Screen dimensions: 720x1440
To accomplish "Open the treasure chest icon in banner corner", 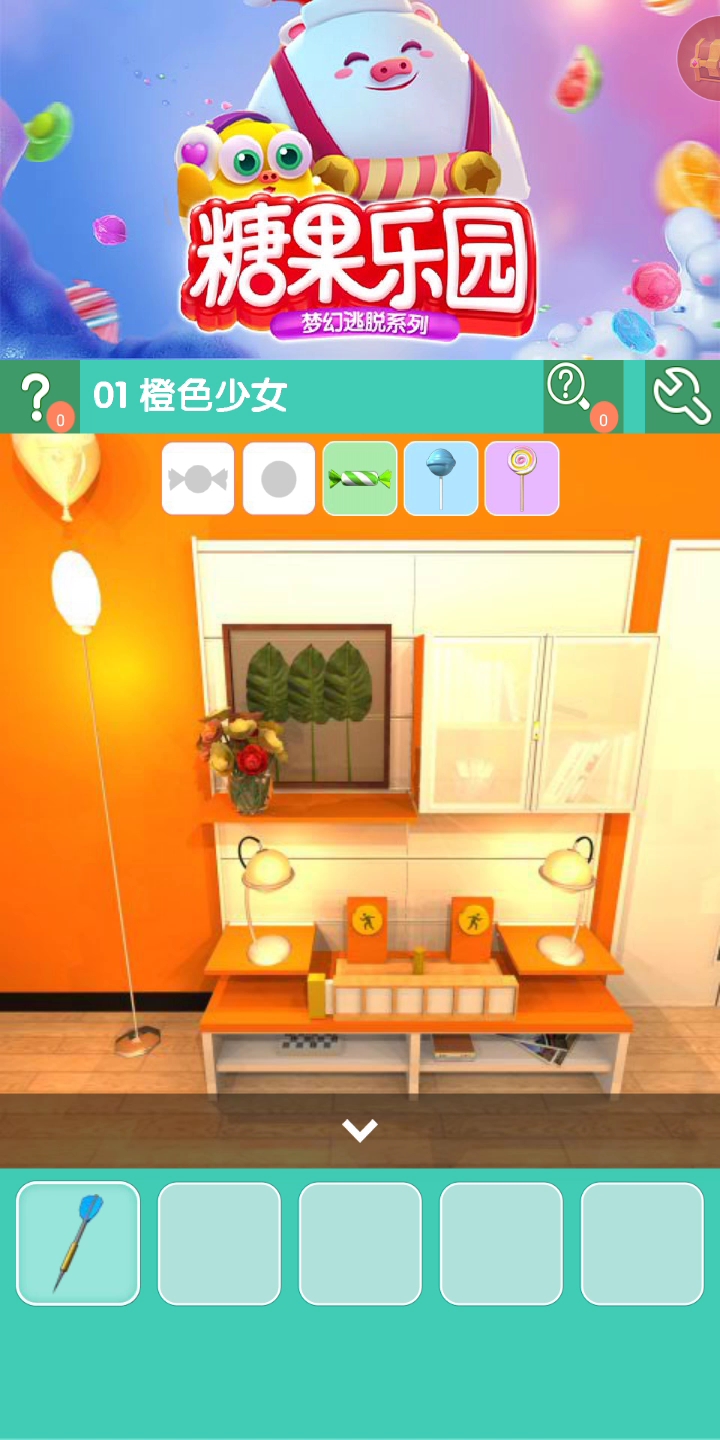I will (701, 58).
